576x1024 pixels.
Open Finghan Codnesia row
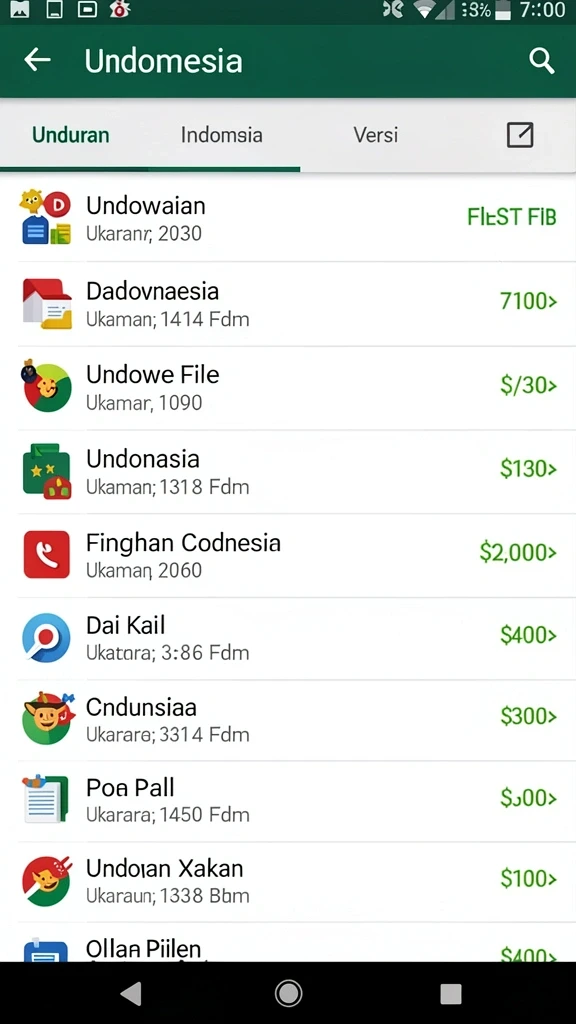click(x=288, y=554)
